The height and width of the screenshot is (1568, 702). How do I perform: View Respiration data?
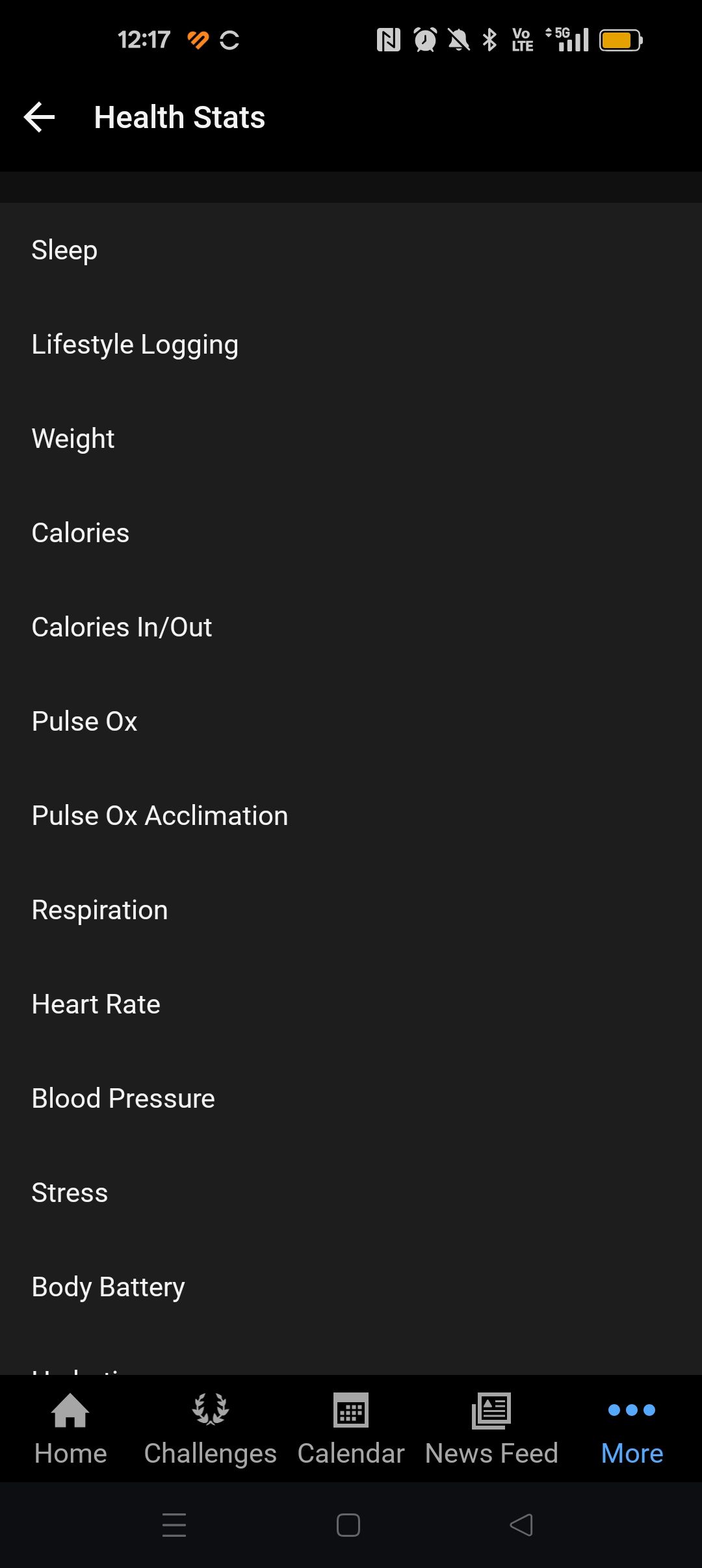tap(100, 910)
